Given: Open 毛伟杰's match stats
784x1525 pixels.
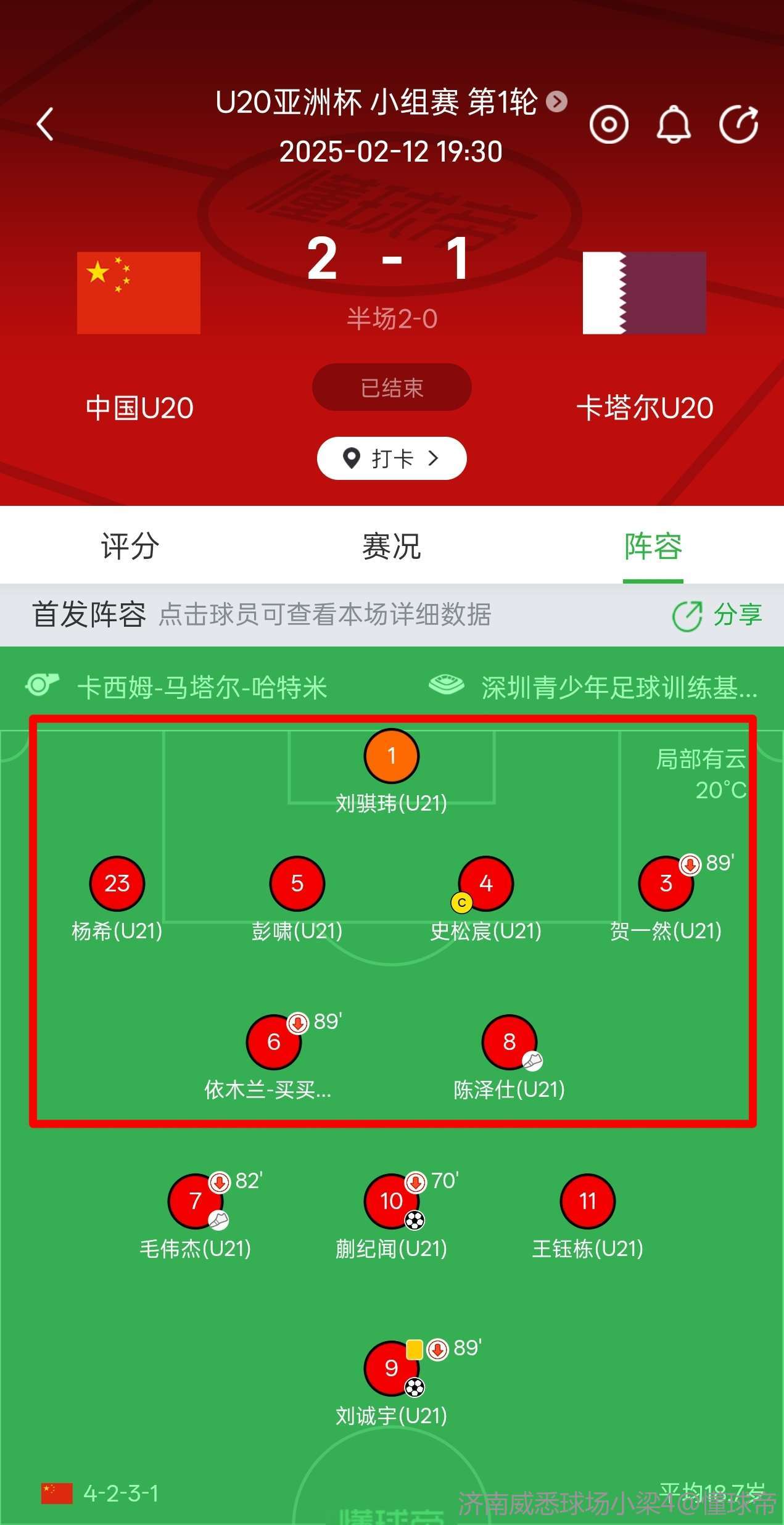Looking at the screenshot, I should [x=195, y=1201].
